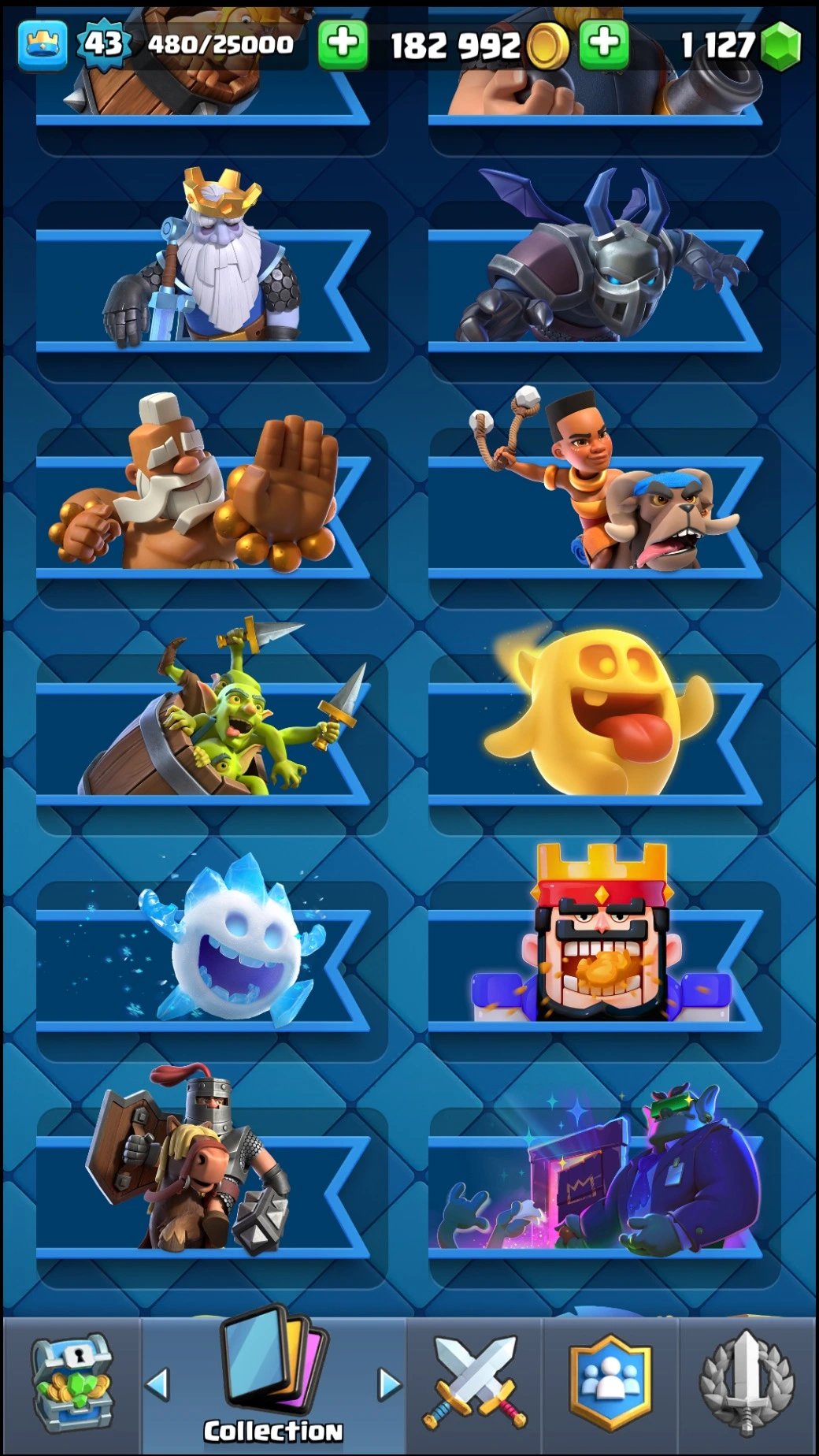The image size is (819, 1456).
Task: Open the Events sword wreath tab
Action: (747, 1383)
